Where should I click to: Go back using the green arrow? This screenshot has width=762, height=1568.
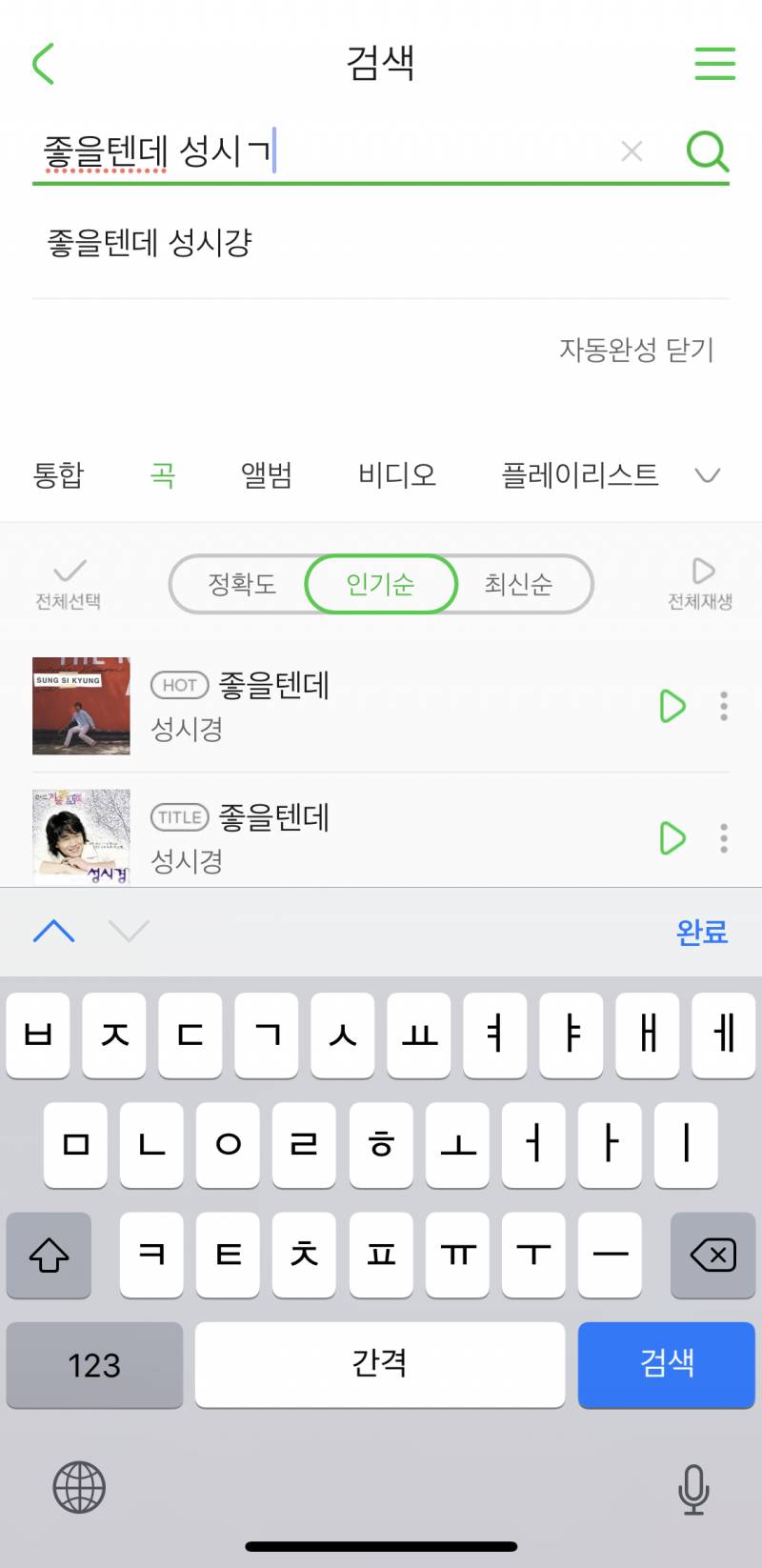pyautogui.click(x=44, y=64)
